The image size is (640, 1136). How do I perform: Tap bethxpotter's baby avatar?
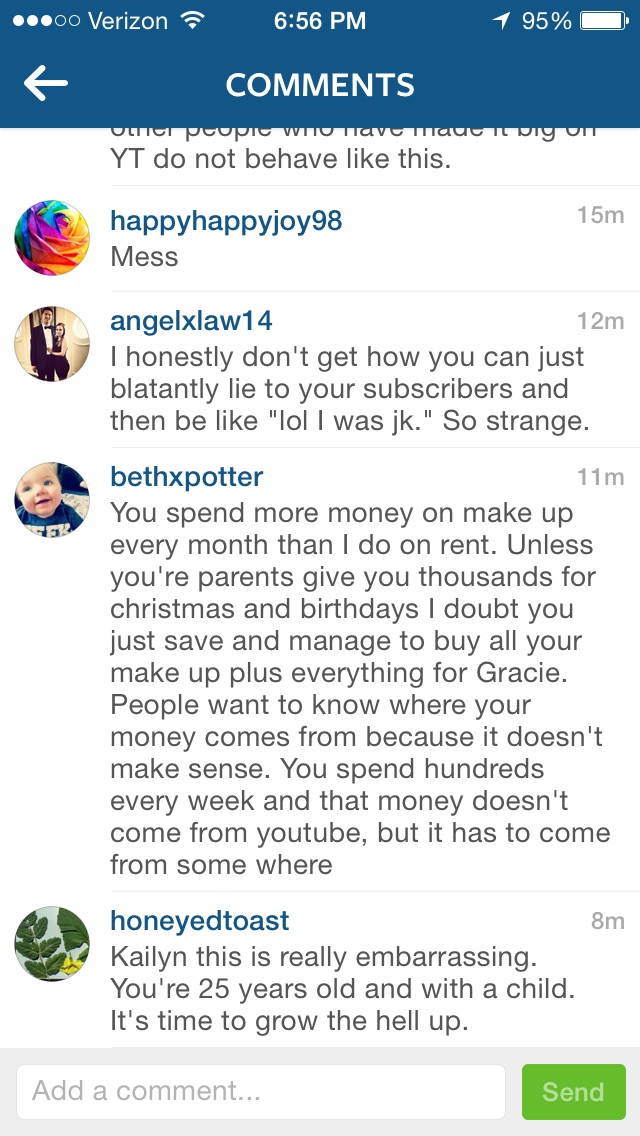(x=52, y=499)
